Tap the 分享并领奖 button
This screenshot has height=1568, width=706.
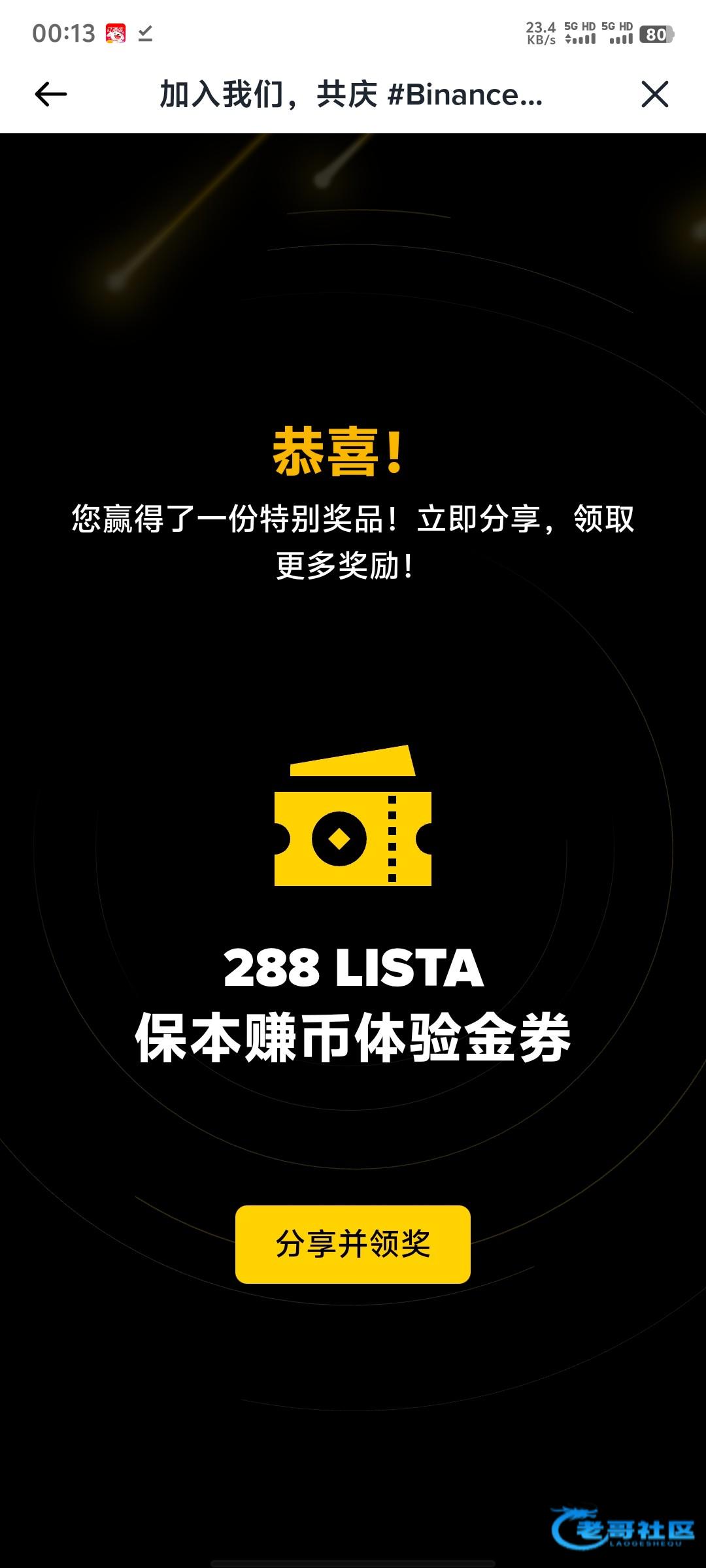click(353, 1245)
